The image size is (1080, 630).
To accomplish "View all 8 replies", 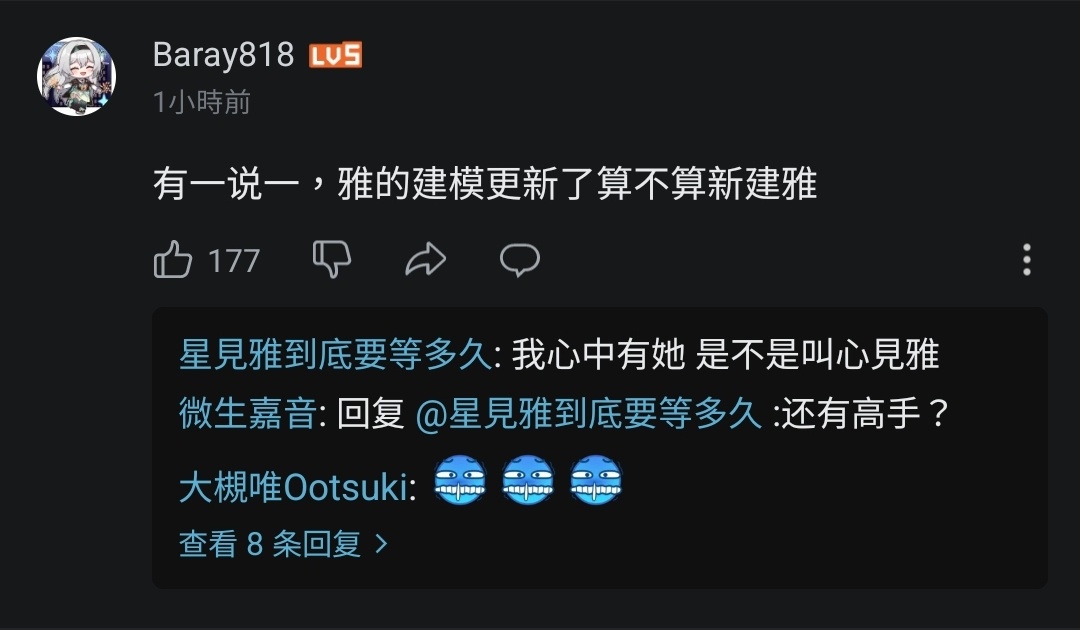I will (282, 544).
